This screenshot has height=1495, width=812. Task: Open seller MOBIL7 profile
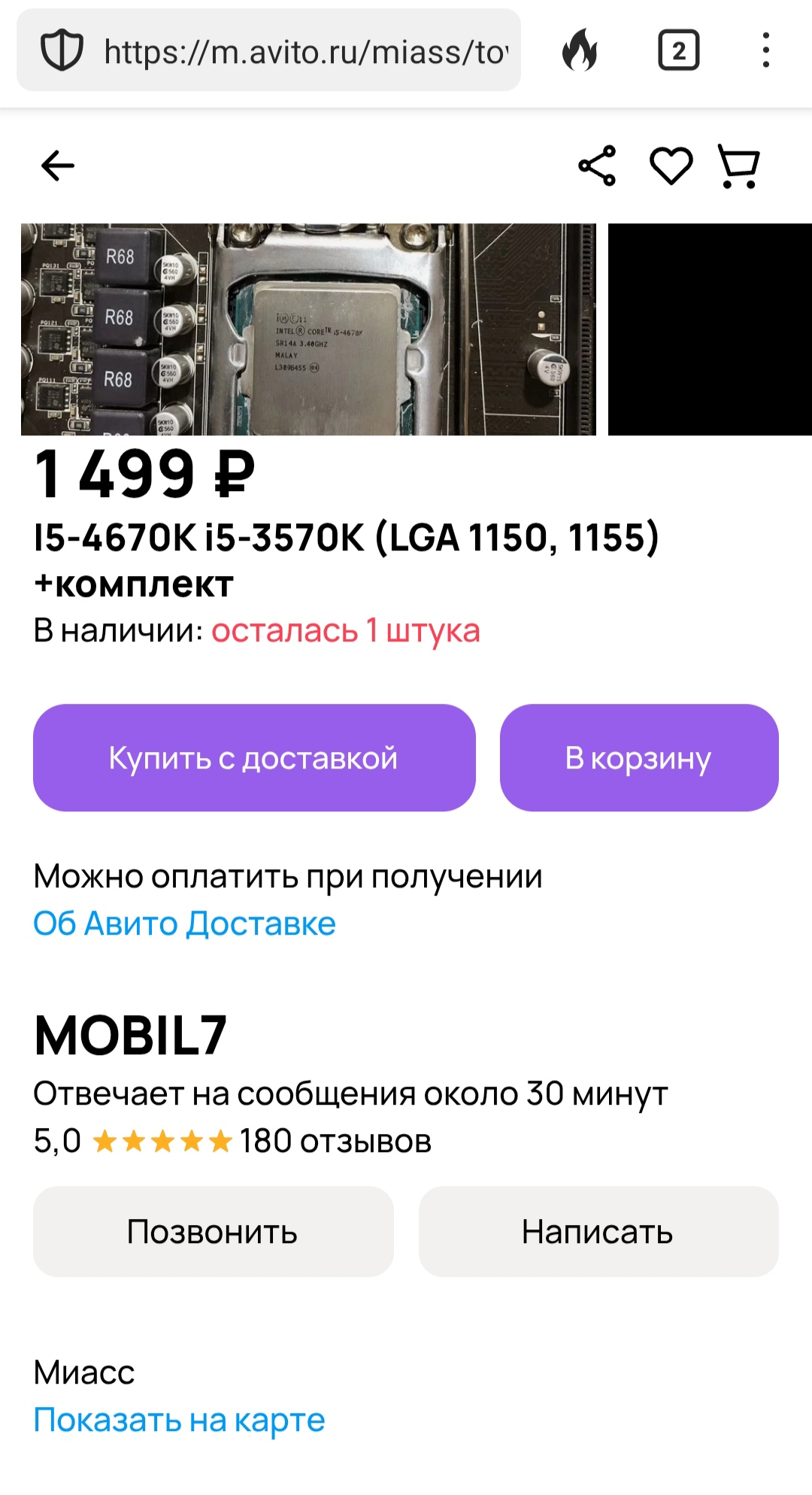pyautogui.click(x=130, y=1036)
